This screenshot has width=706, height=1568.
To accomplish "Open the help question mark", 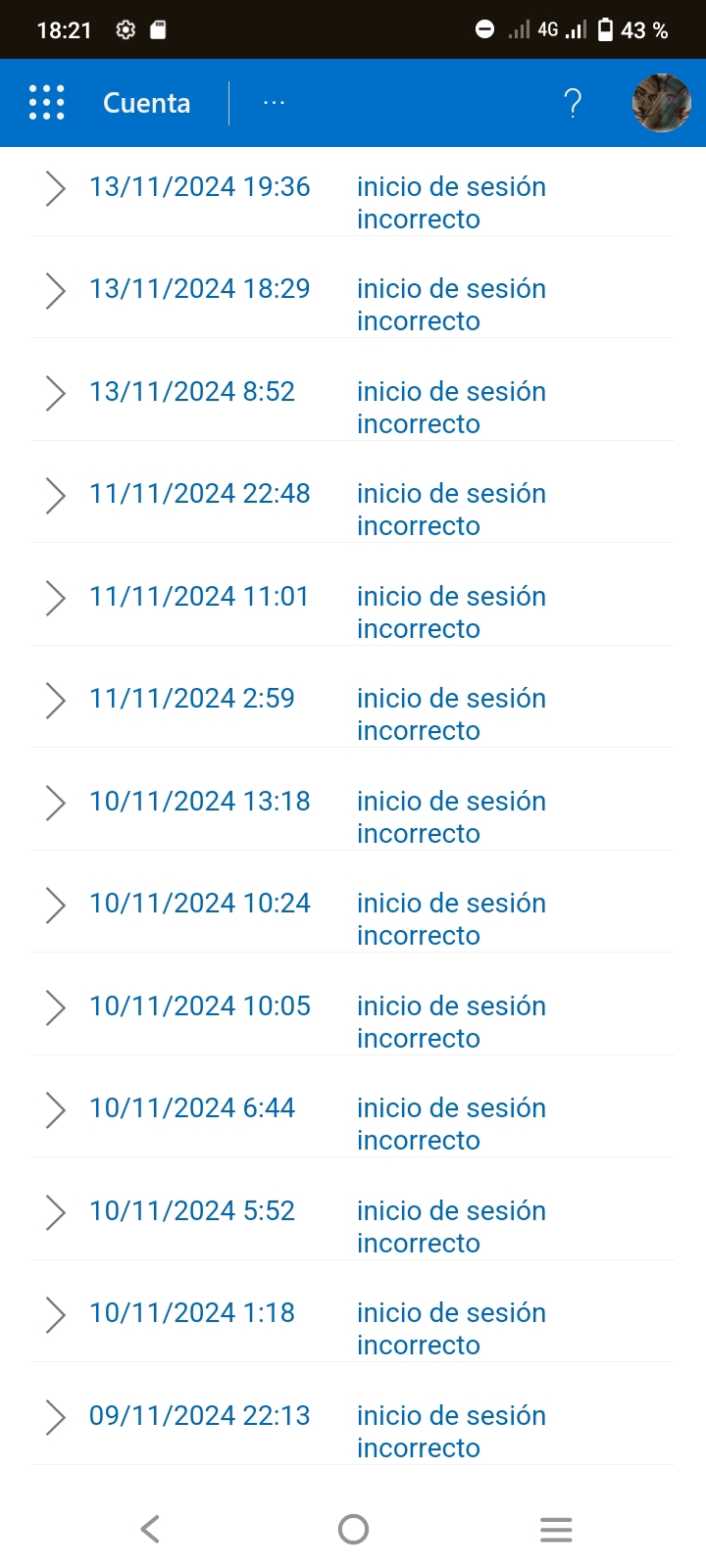I will coord(573,103).
